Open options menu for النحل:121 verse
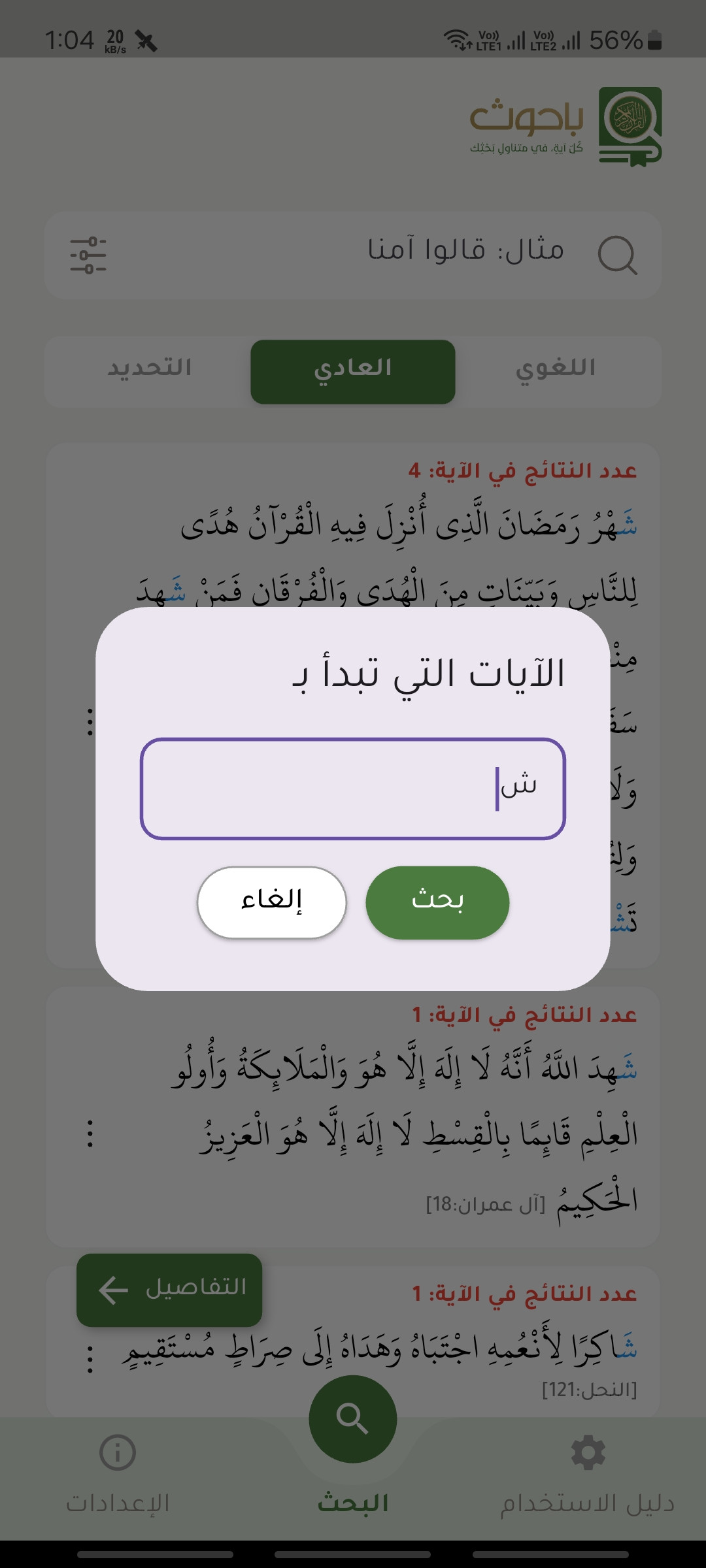Screen dimensions: 706x1568 [90, 1358]
